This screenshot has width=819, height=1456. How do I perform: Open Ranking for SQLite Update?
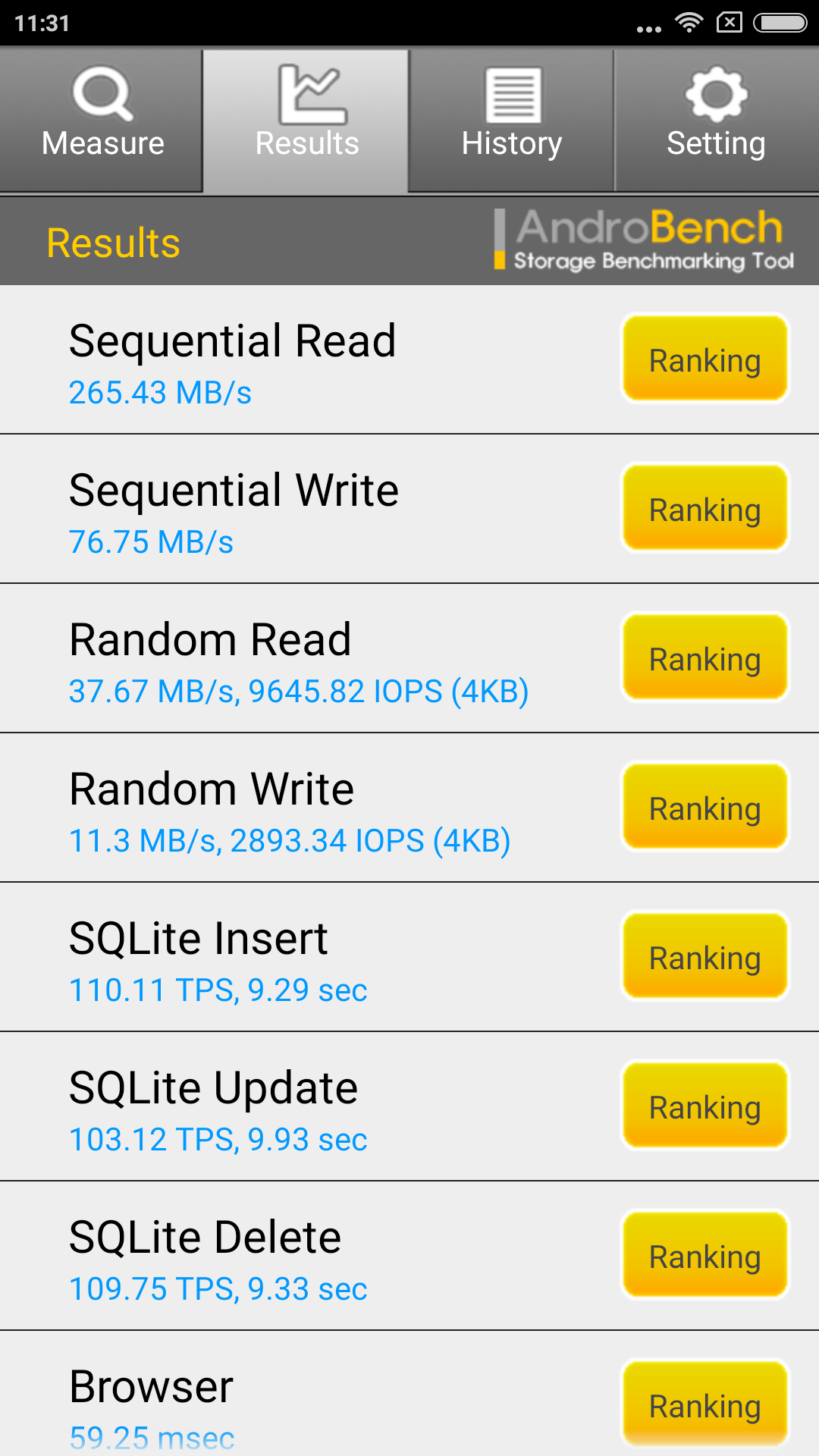(705, 1106)
